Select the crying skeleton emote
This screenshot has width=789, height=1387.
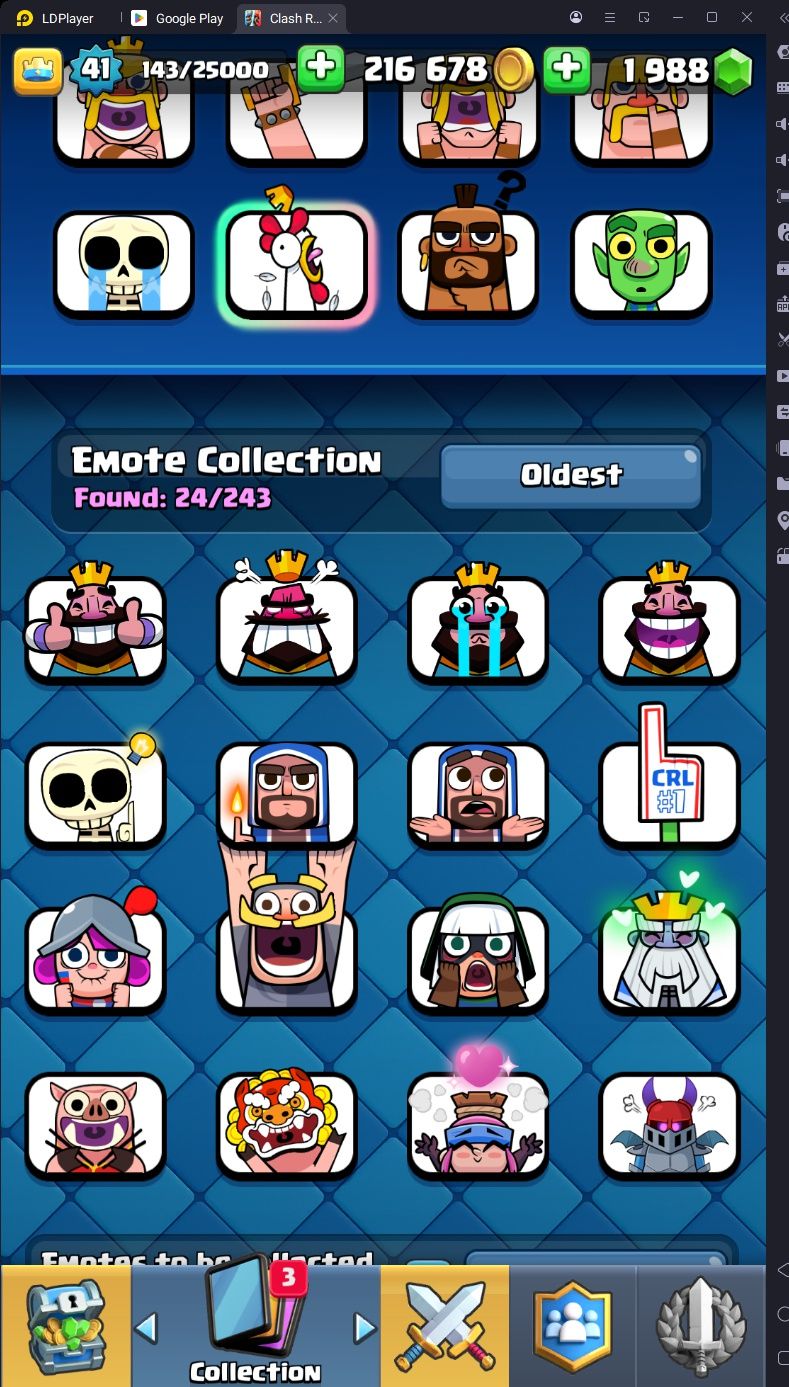(123, 264)
